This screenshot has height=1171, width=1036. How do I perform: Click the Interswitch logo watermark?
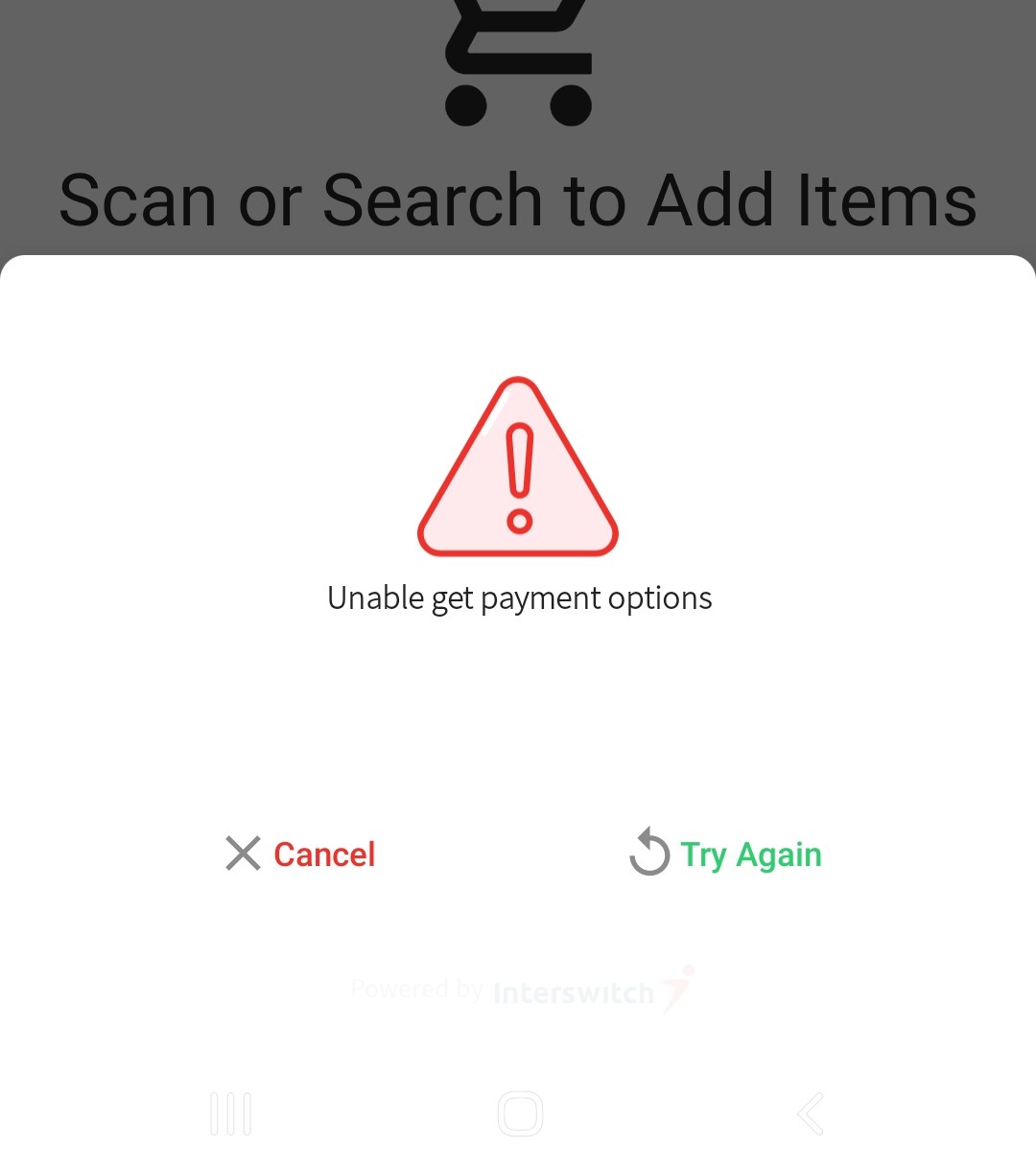(572, 992)
